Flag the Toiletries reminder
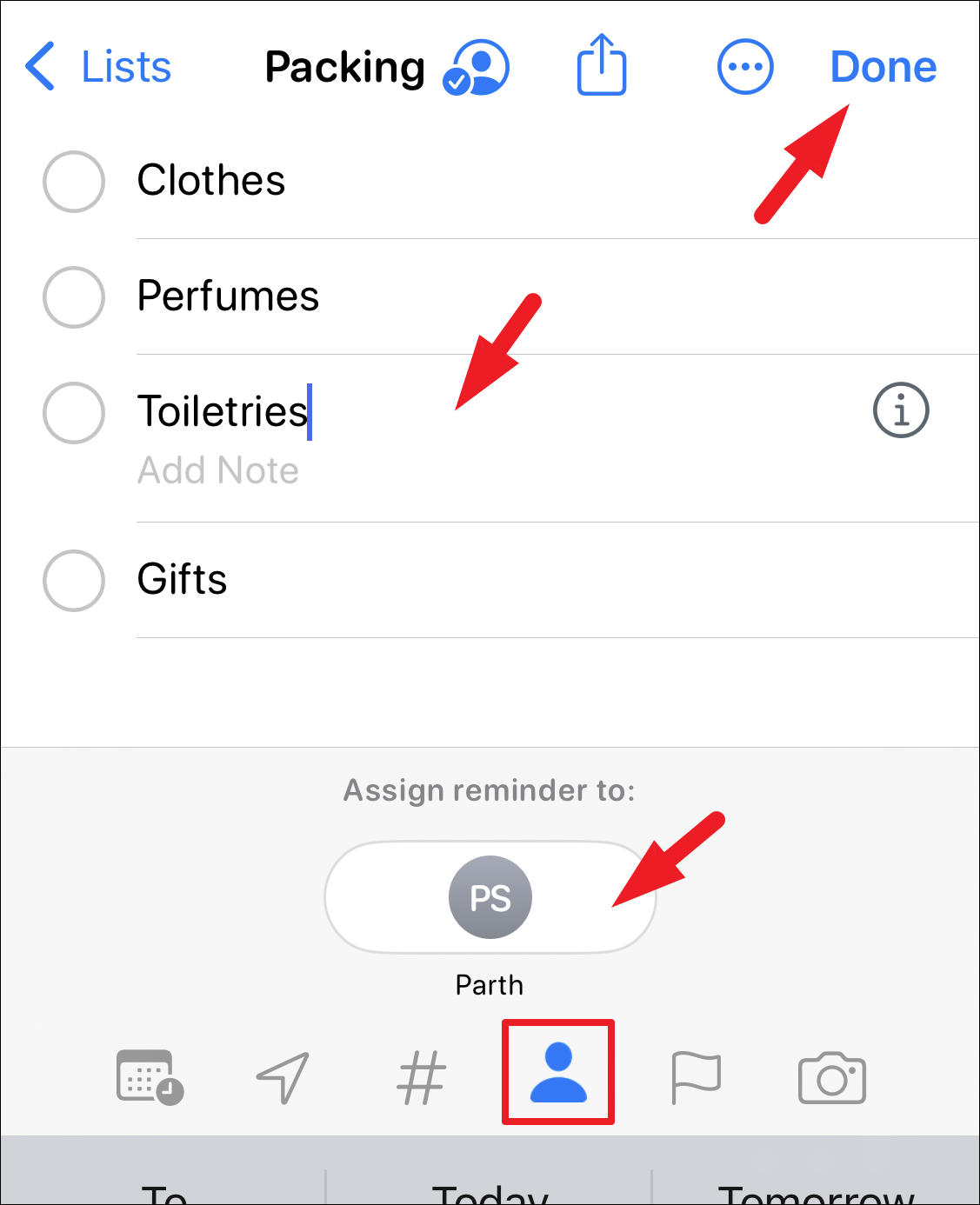Viewport: 980px width, 1205px height. click(x=696, y=1077)
